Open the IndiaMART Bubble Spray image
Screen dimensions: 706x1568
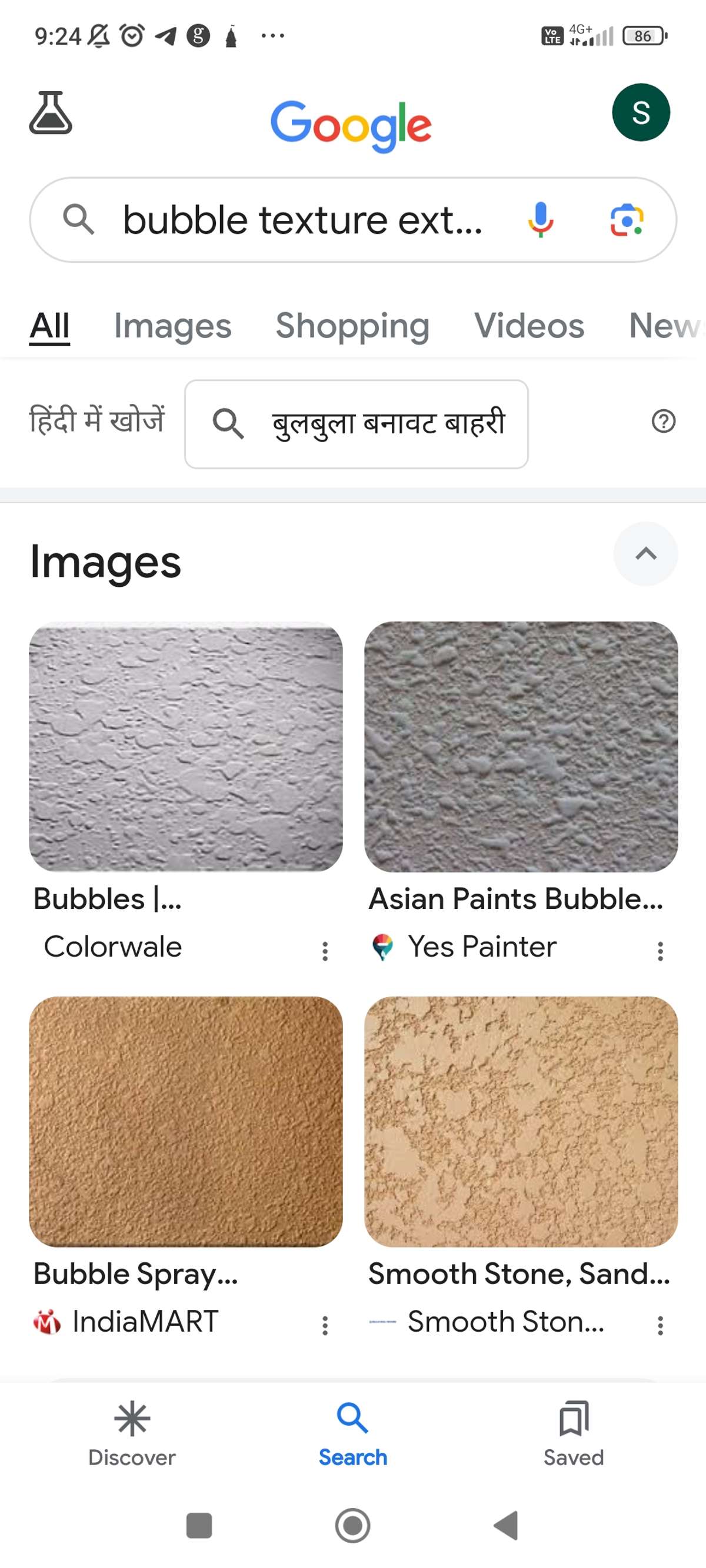[186, 1121]
